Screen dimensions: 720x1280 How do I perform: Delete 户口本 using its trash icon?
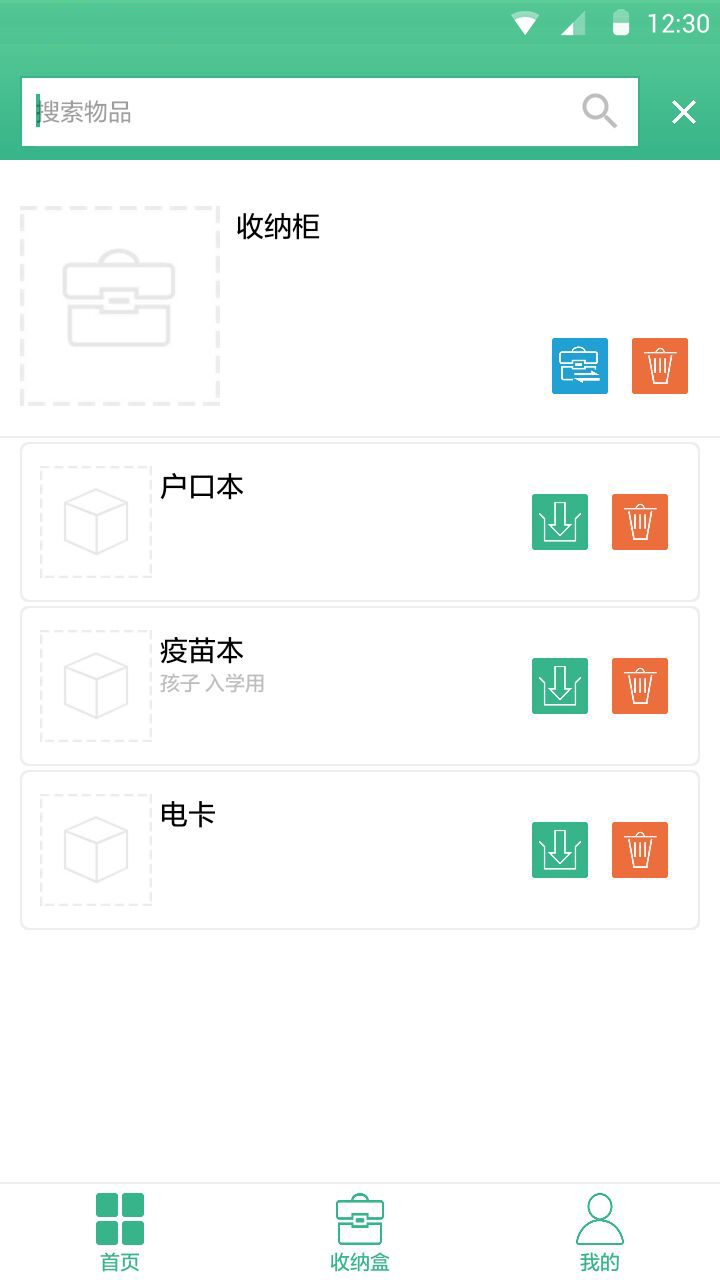point(639,521)
